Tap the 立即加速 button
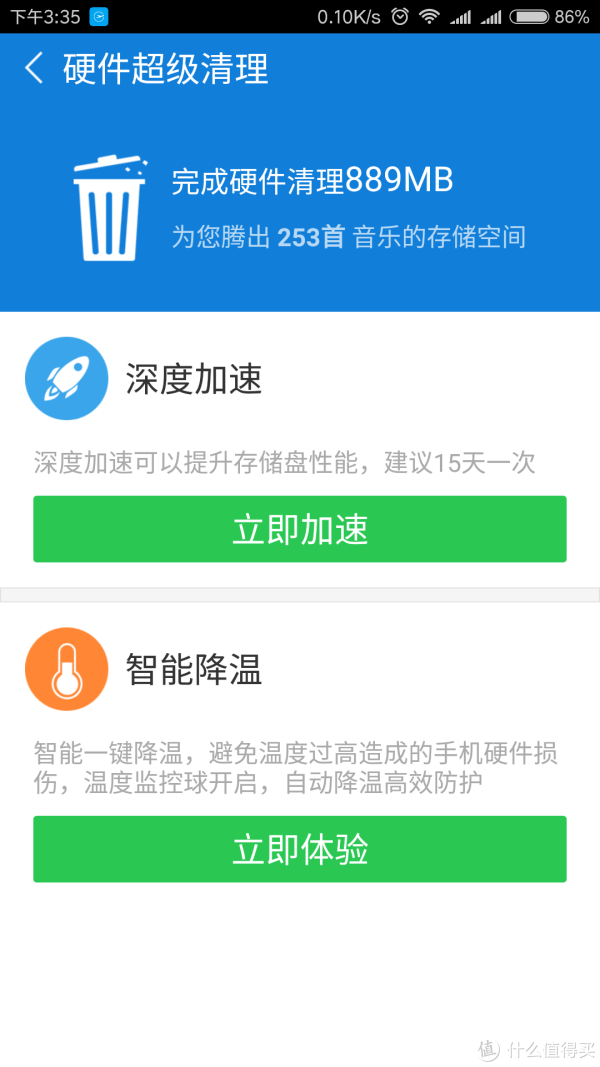600x1067 pixels. [300, 529]
